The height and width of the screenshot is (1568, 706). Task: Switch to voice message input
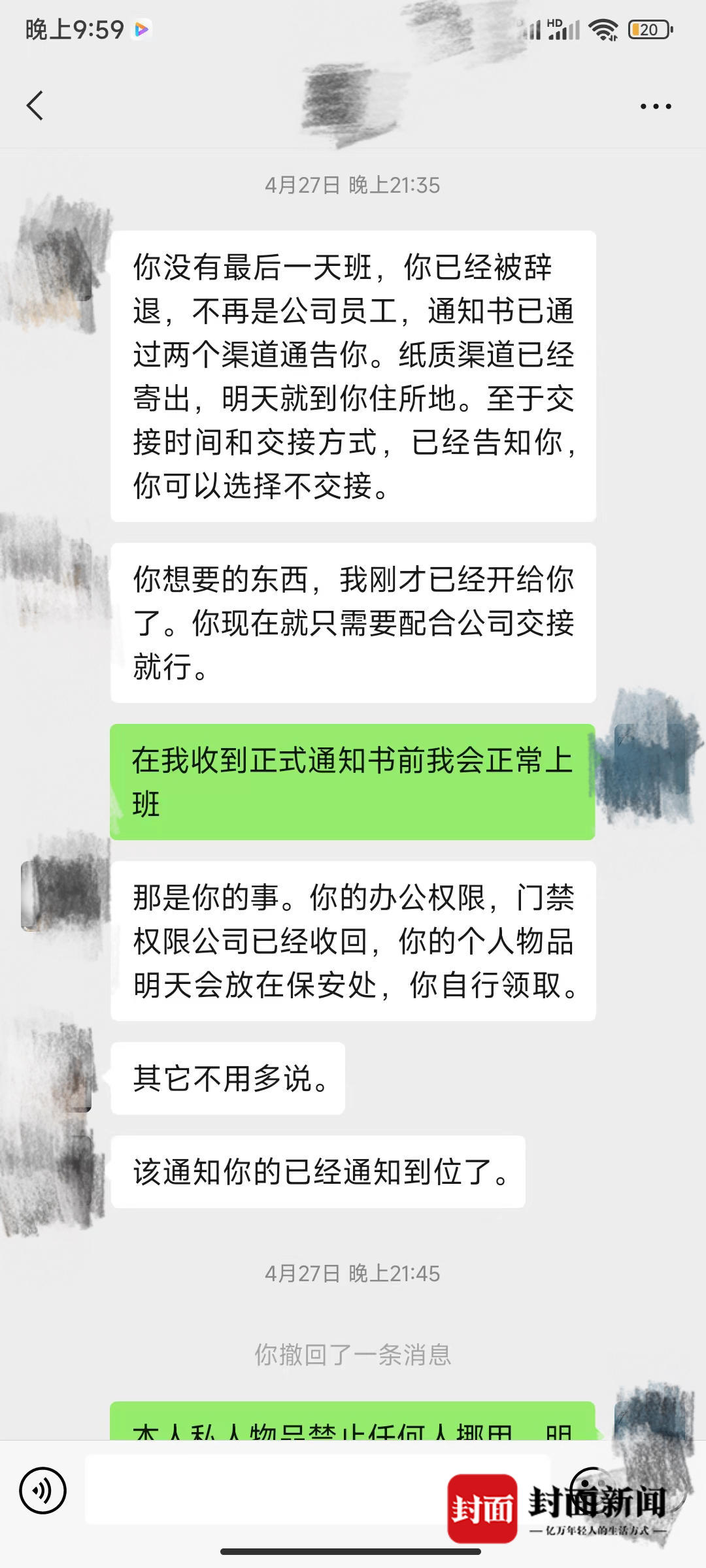click(43, 1490)
